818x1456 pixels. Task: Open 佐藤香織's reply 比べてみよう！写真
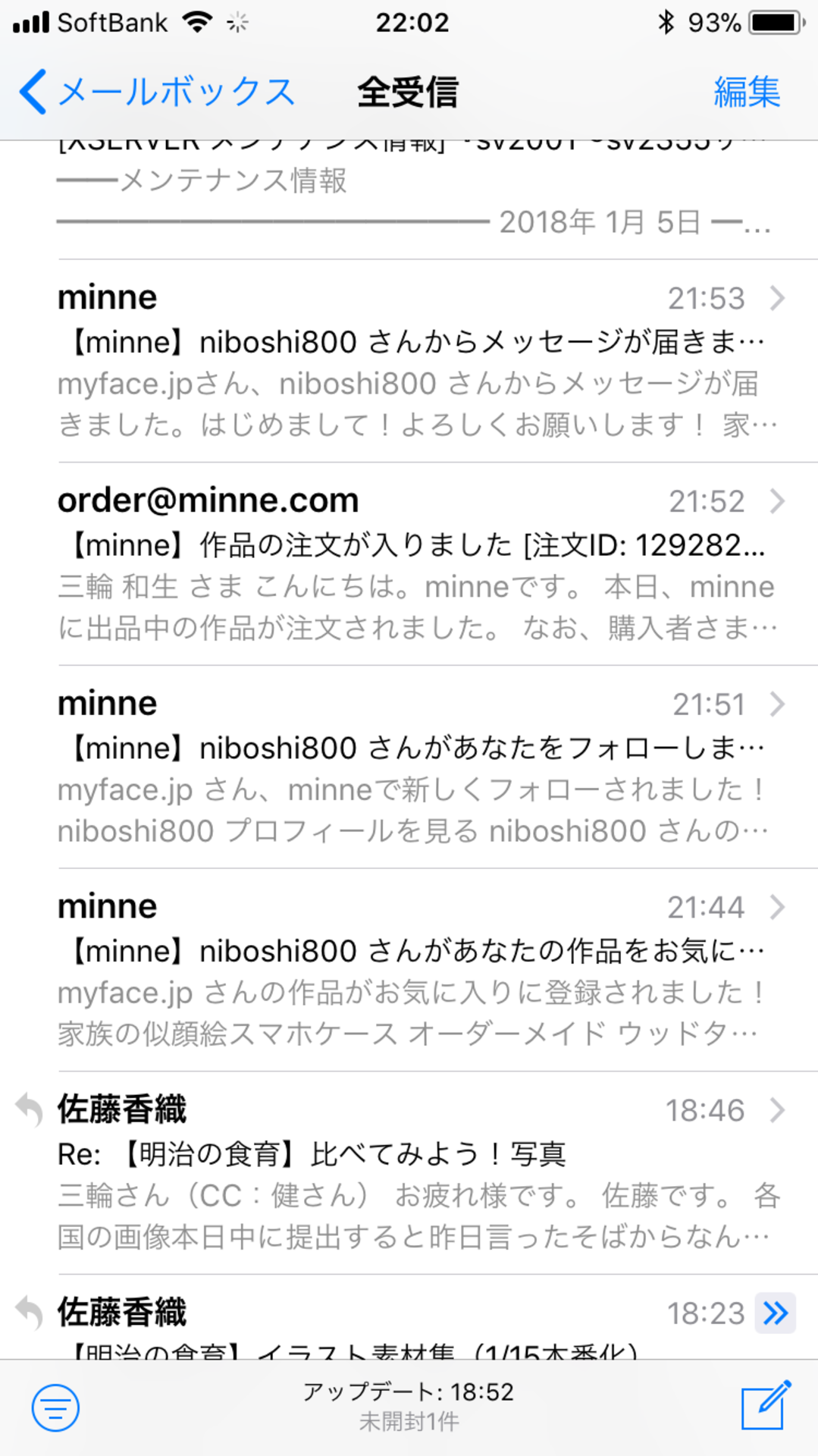[413, 1174]
